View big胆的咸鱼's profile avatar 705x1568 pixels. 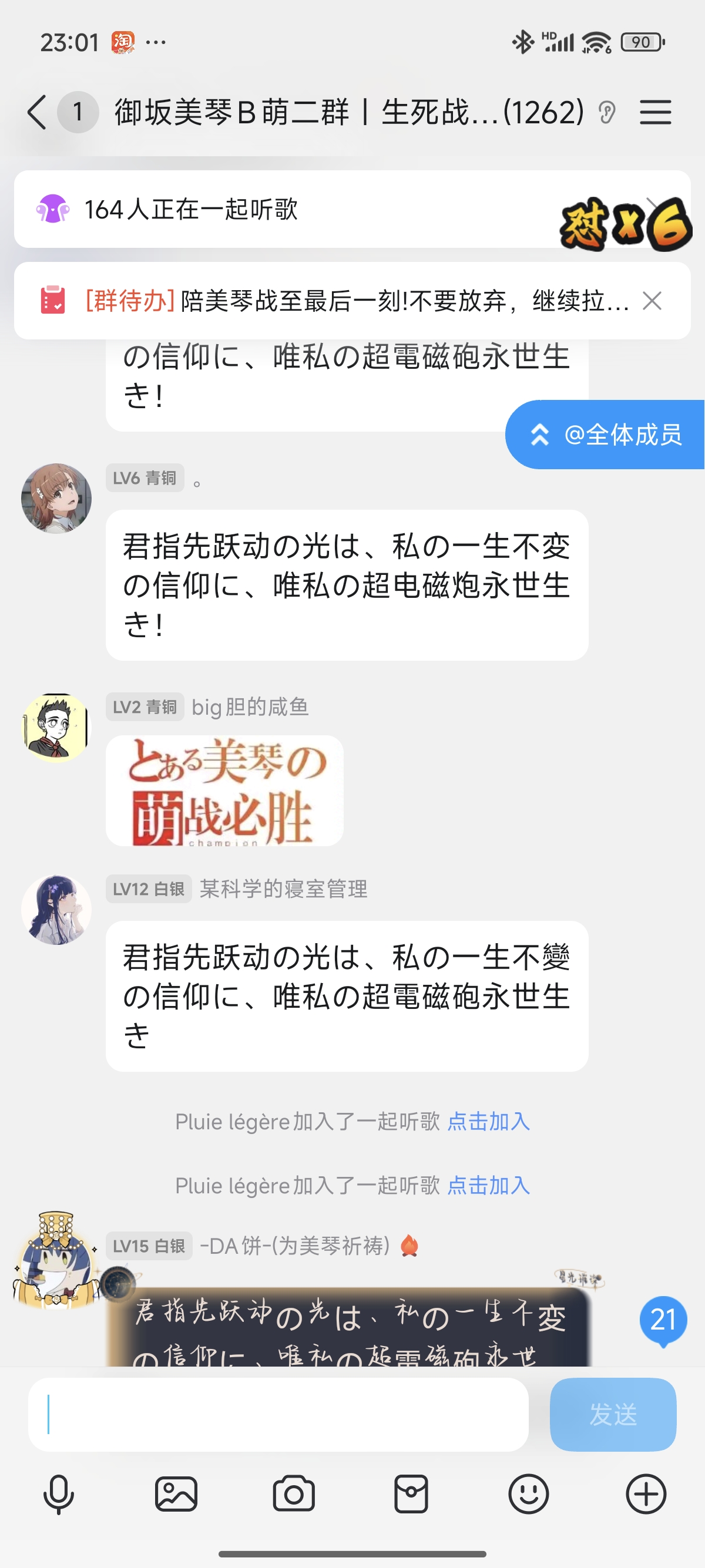click(56, 728)
